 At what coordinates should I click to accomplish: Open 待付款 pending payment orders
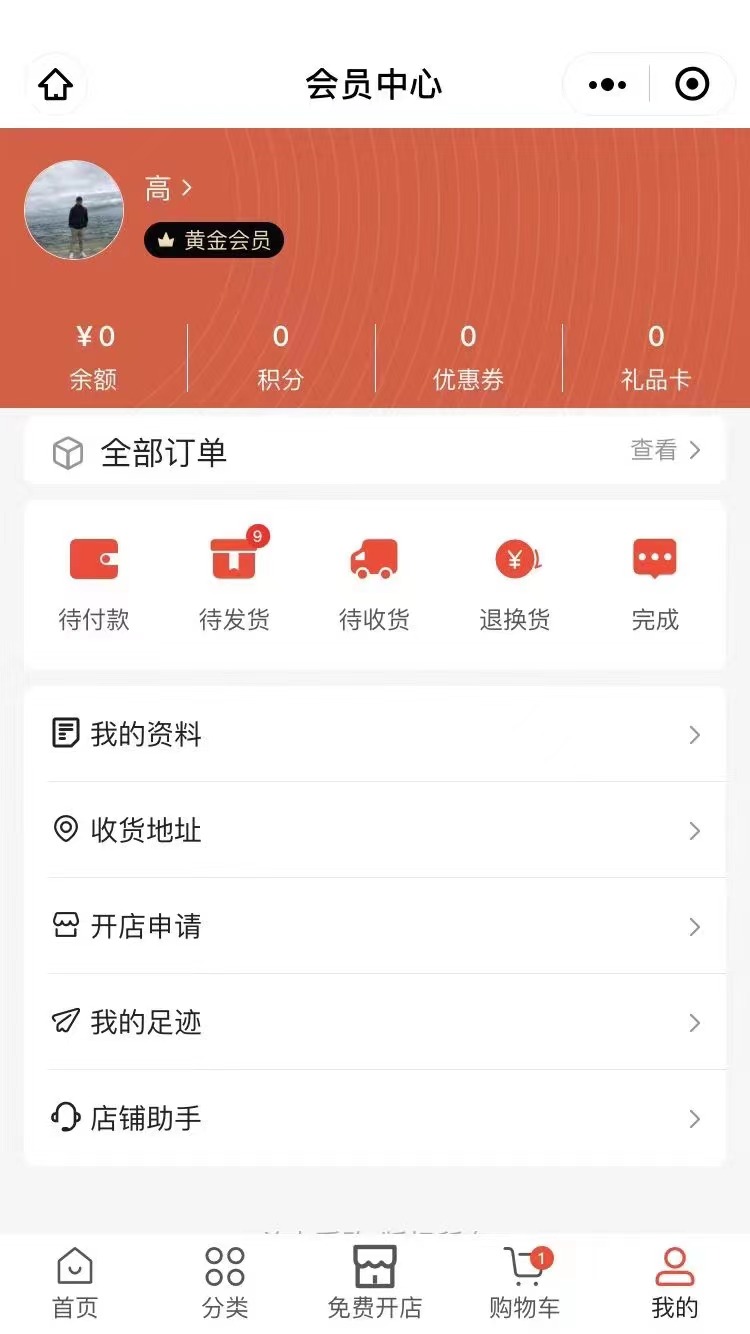94,583
